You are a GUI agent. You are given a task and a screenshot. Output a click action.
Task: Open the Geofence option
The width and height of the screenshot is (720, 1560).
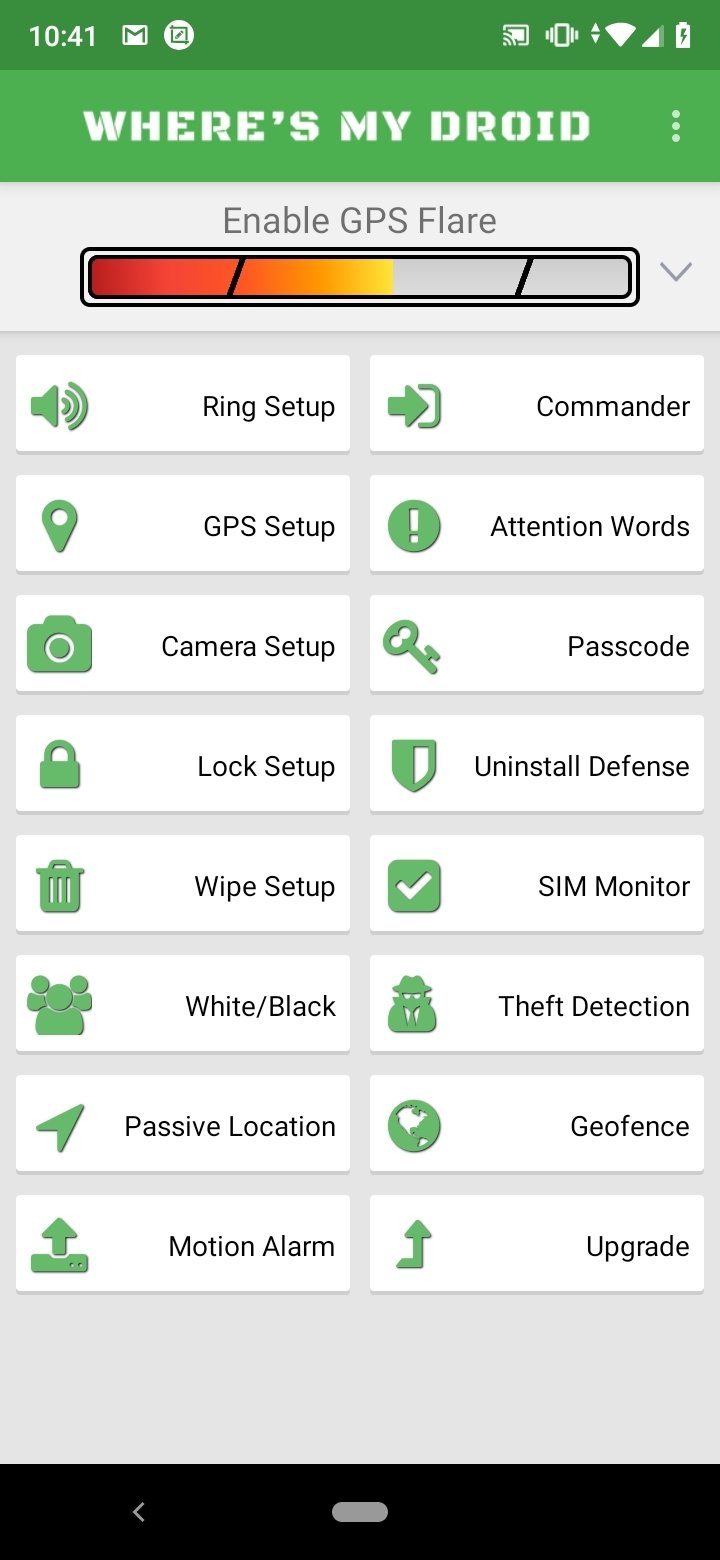point(537,1125)
